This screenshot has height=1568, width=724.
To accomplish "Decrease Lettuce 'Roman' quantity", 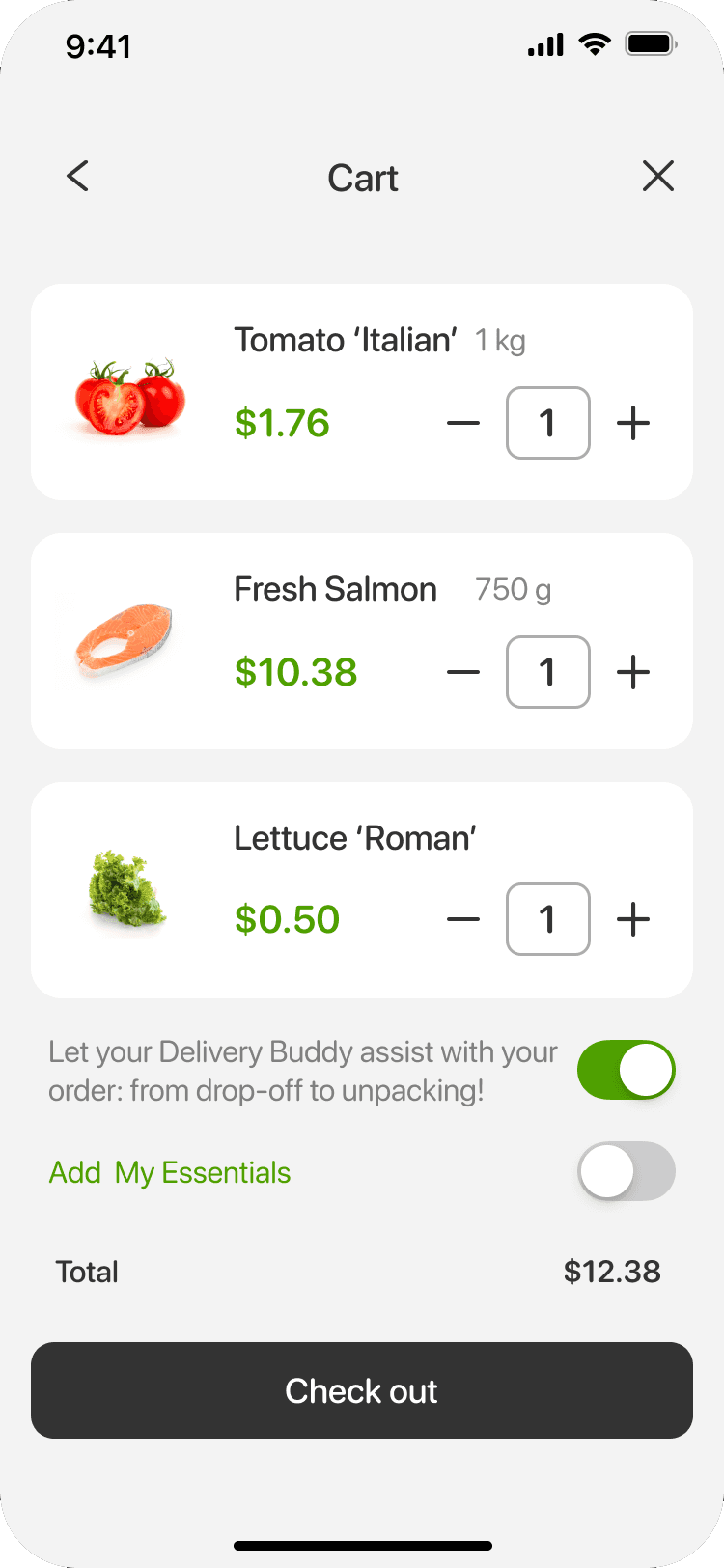I will [463, 919].
